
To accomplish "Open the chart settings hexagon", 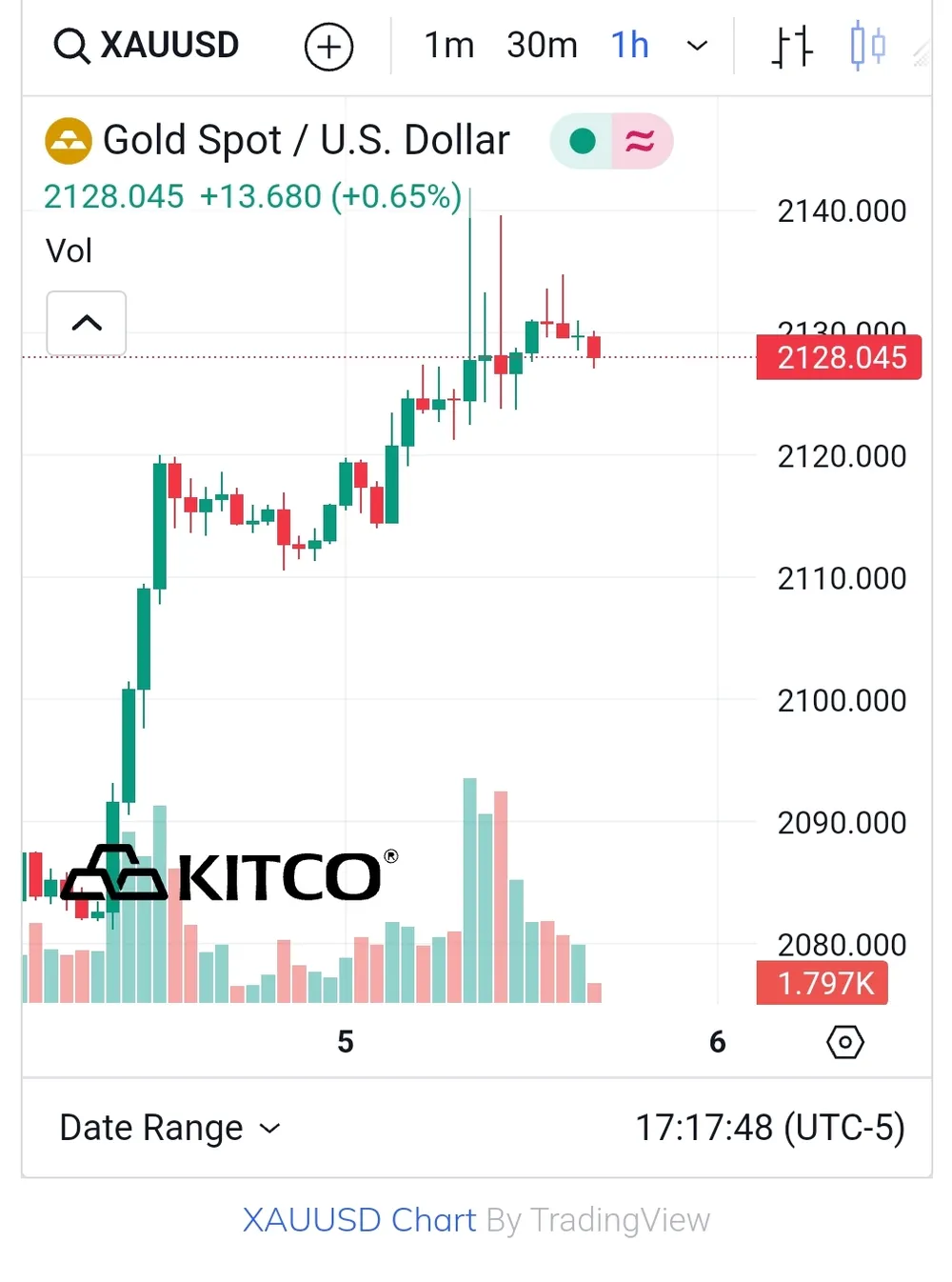I will click(x=844, y=1042).
